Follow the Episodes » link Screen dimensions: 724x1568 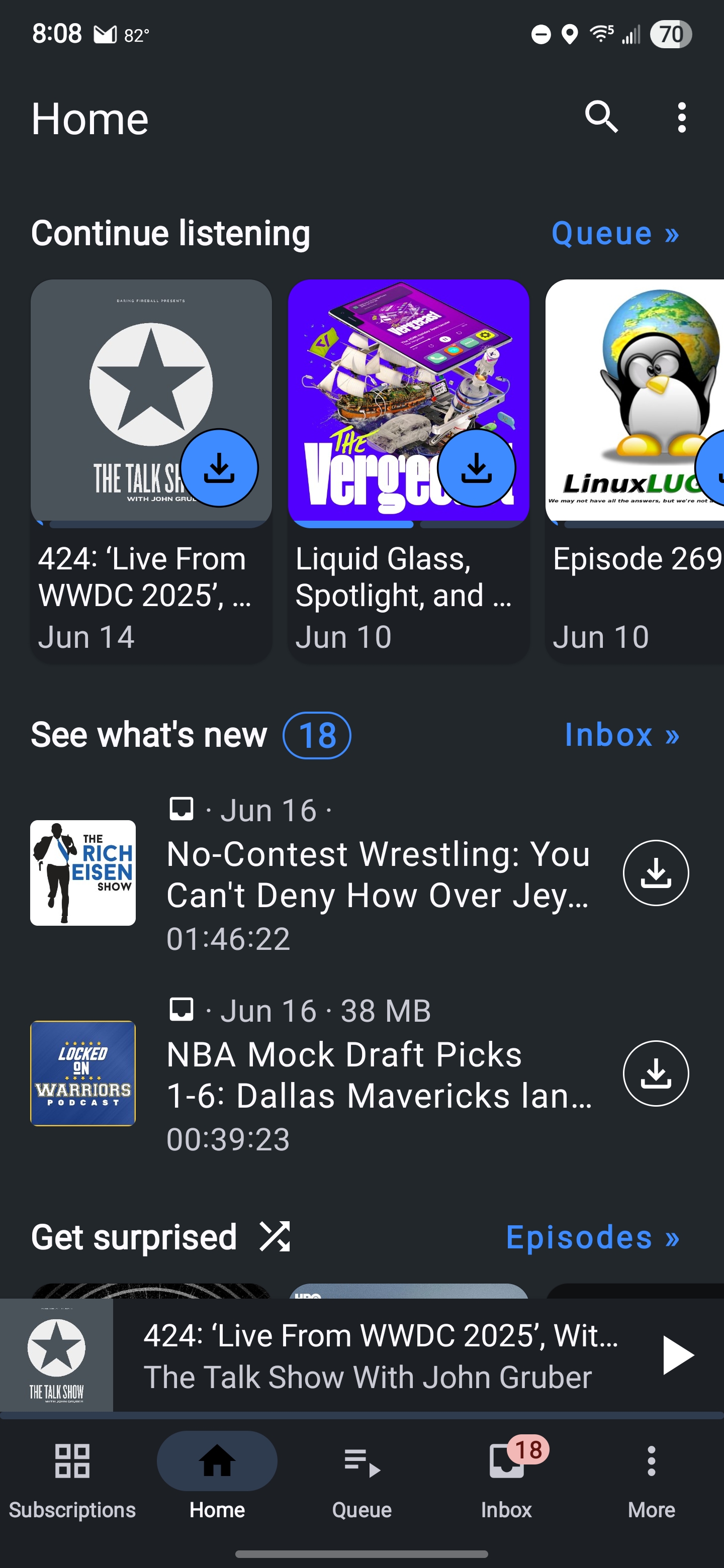[592, 1237]
